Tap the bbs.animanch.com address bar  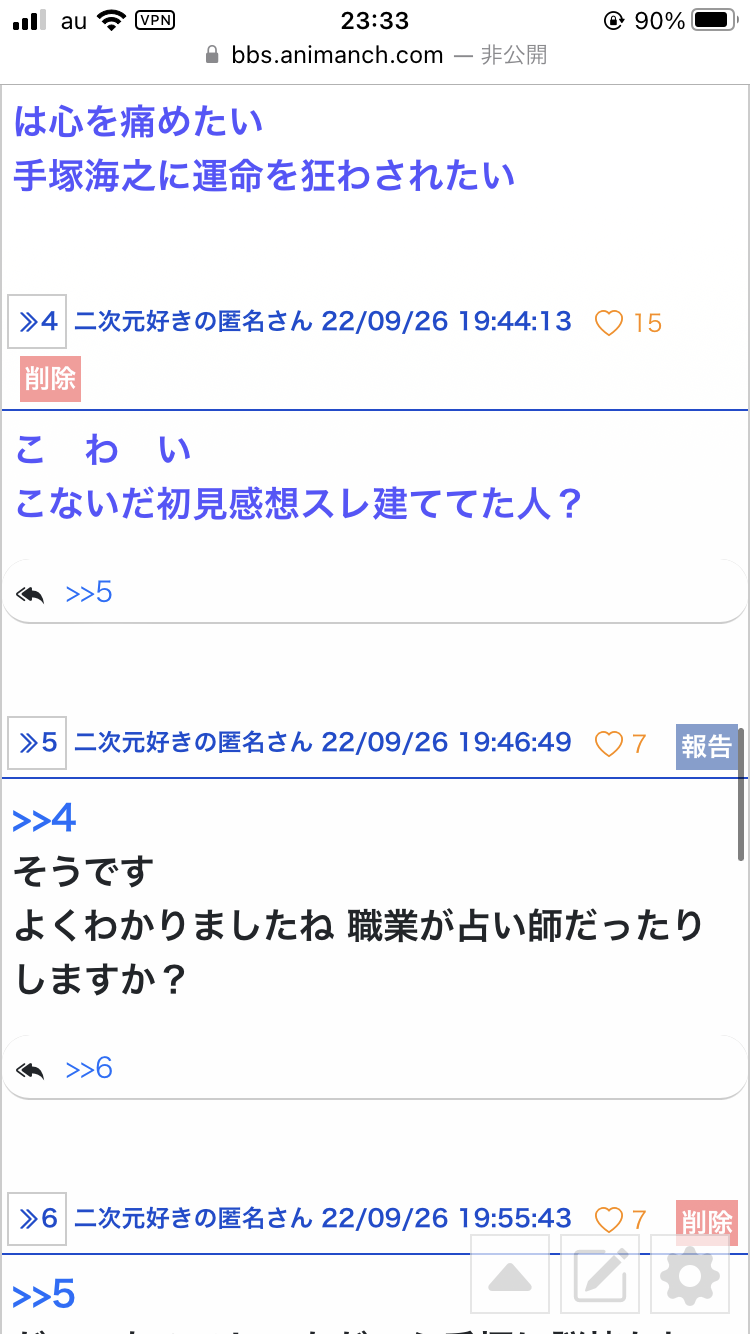pos(375,55)
